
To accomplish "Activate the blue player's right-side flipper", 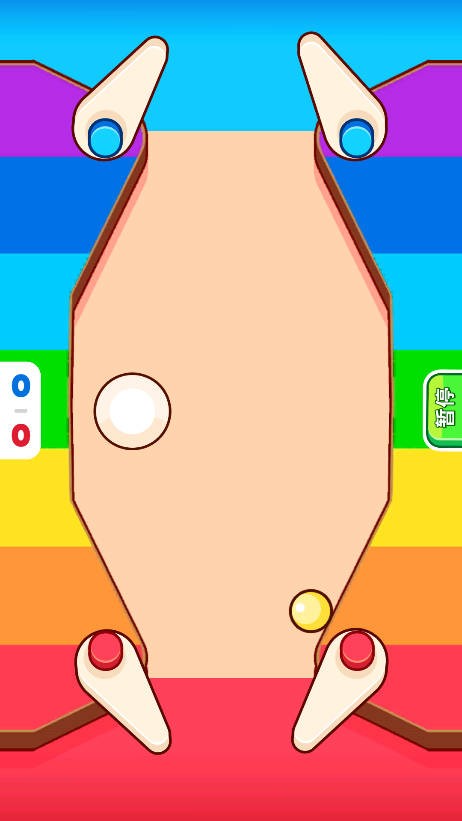I will (342, 96).
